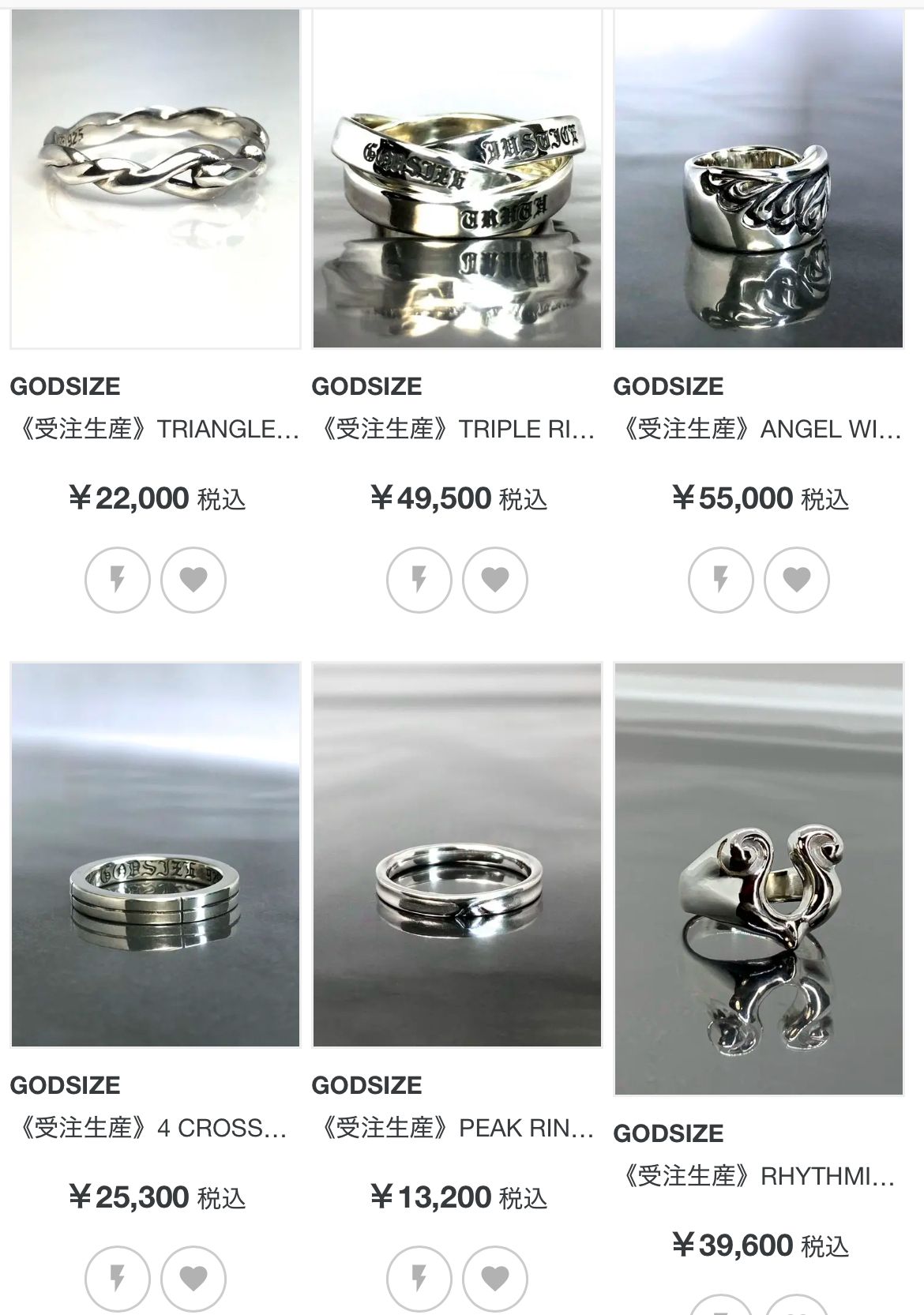Open the TRIPLE RING product image
This screenshot has height=1315, width=924.
click(457, 178)
